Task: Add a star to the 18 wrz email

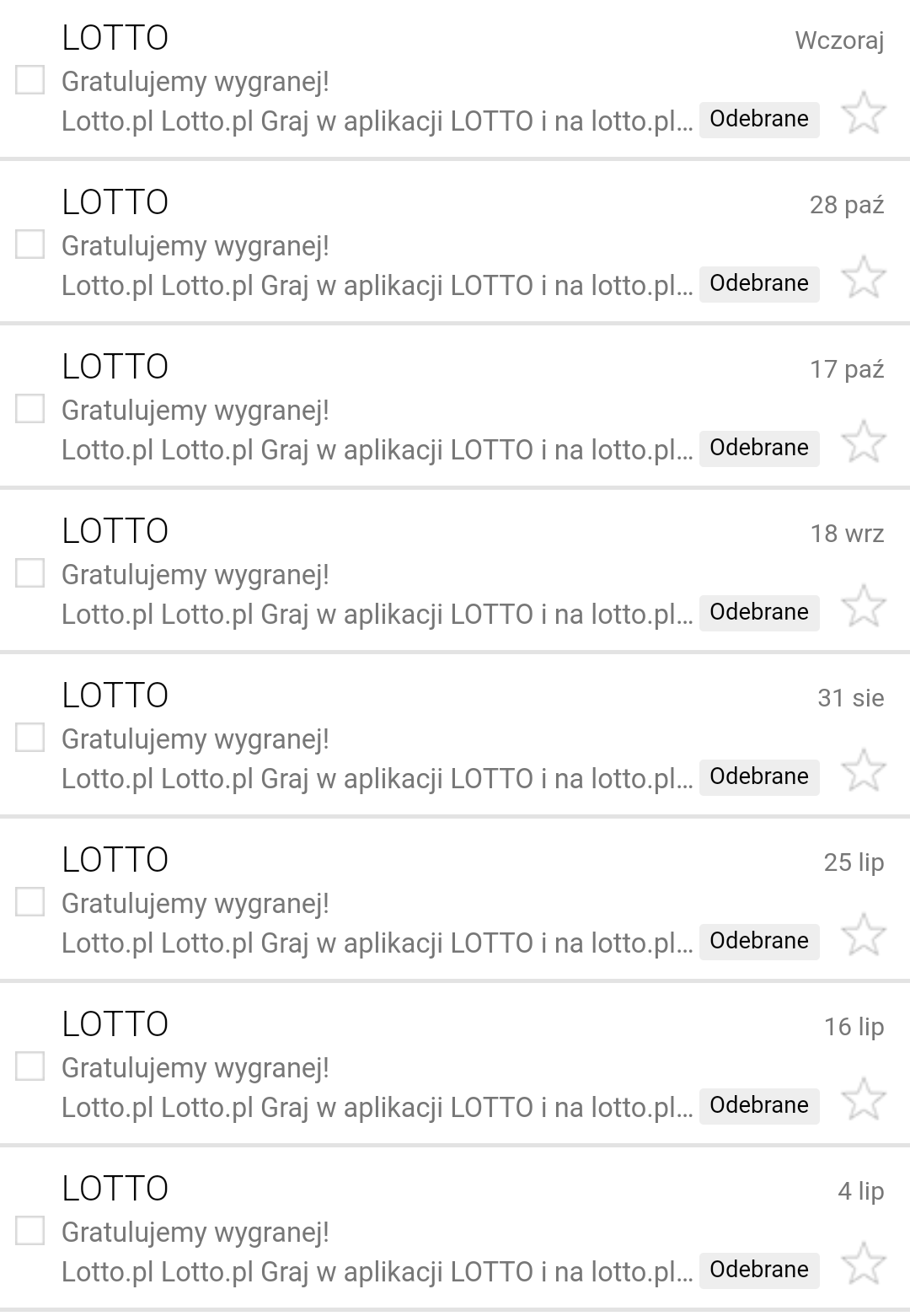Action: 864,606
